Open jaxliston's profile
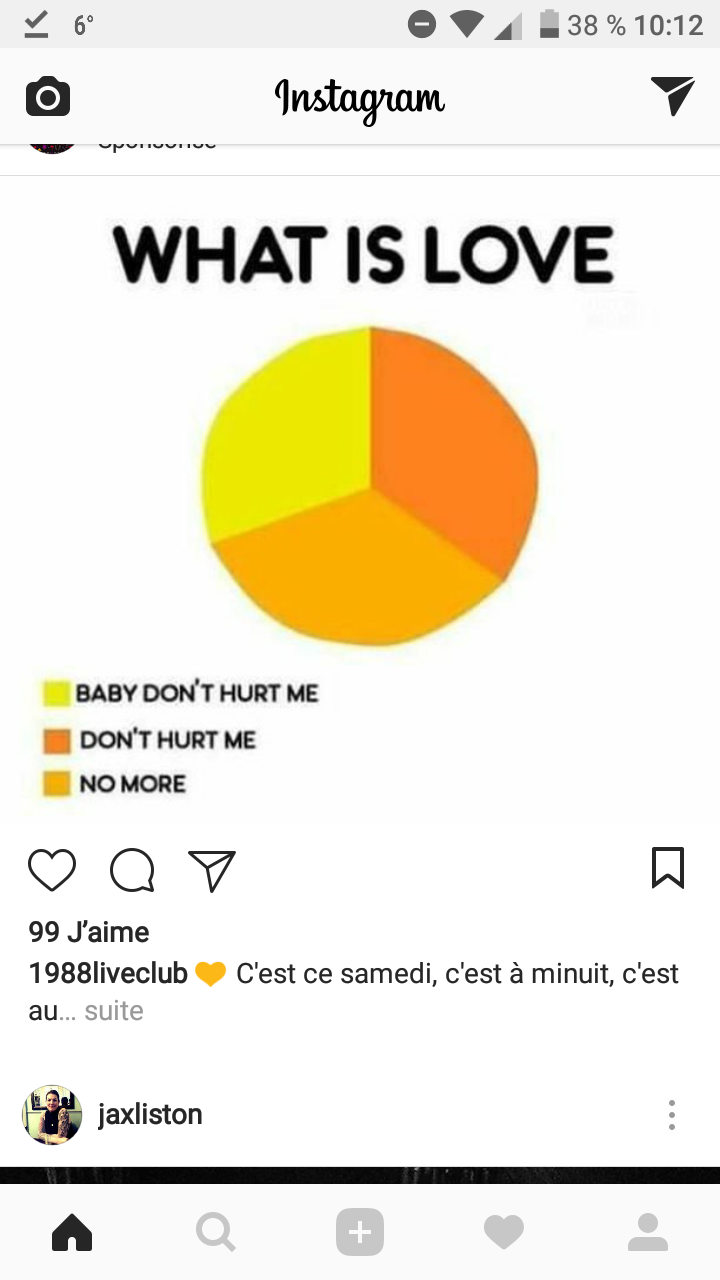The height and width of the screenshot is (1280, 720). tap(150, 1114)
